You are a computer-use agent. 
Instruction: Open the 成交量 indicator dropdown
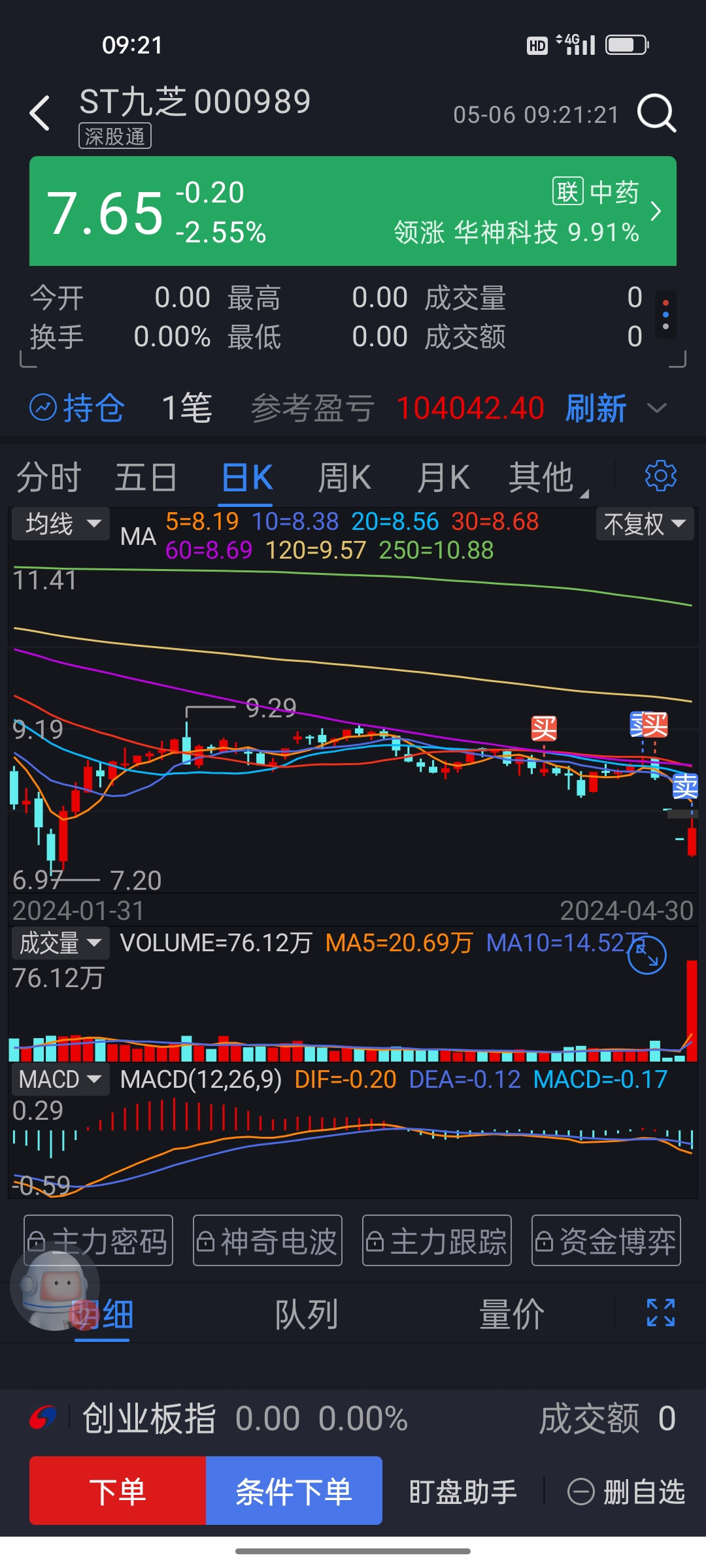[60, 943]
